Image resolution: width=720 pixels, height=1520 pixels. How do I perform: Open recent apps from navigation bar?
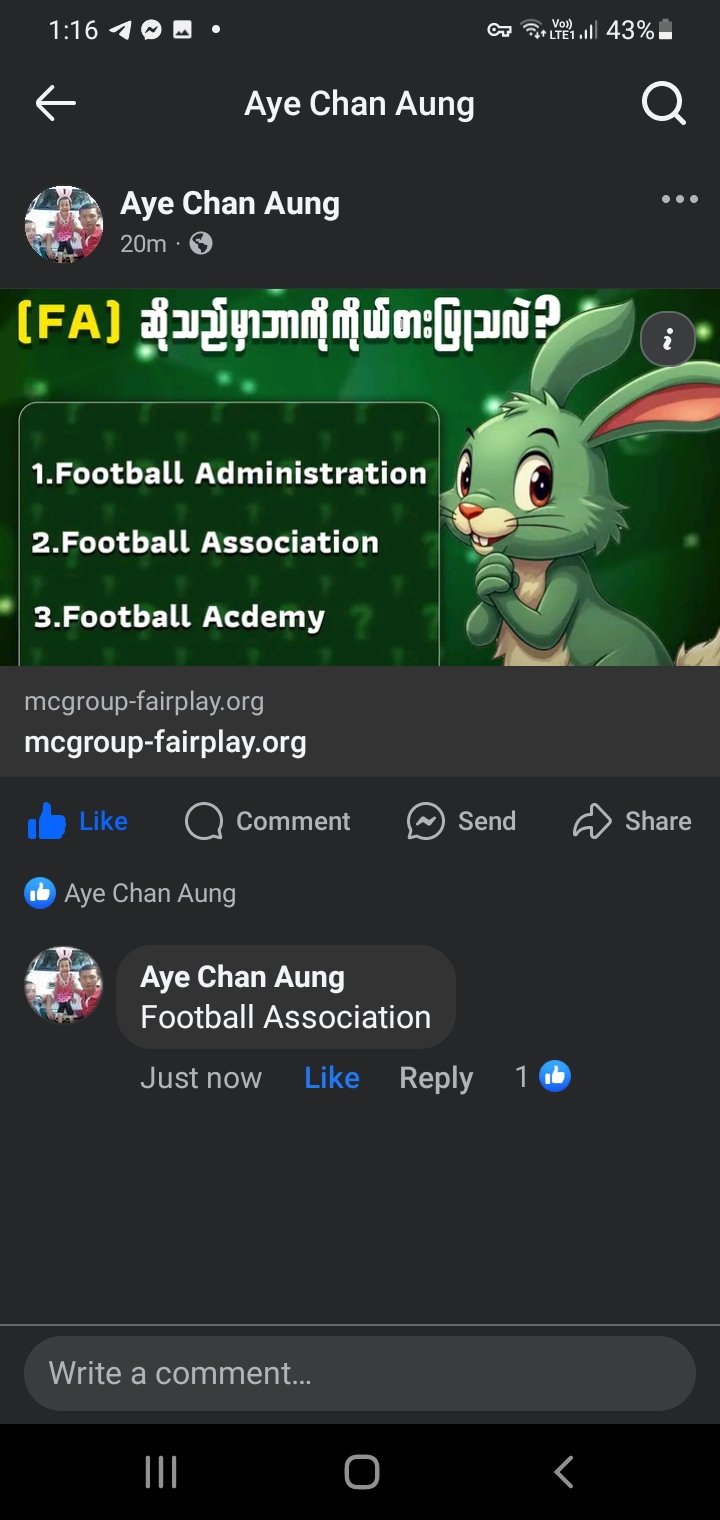coord(161,1472)
